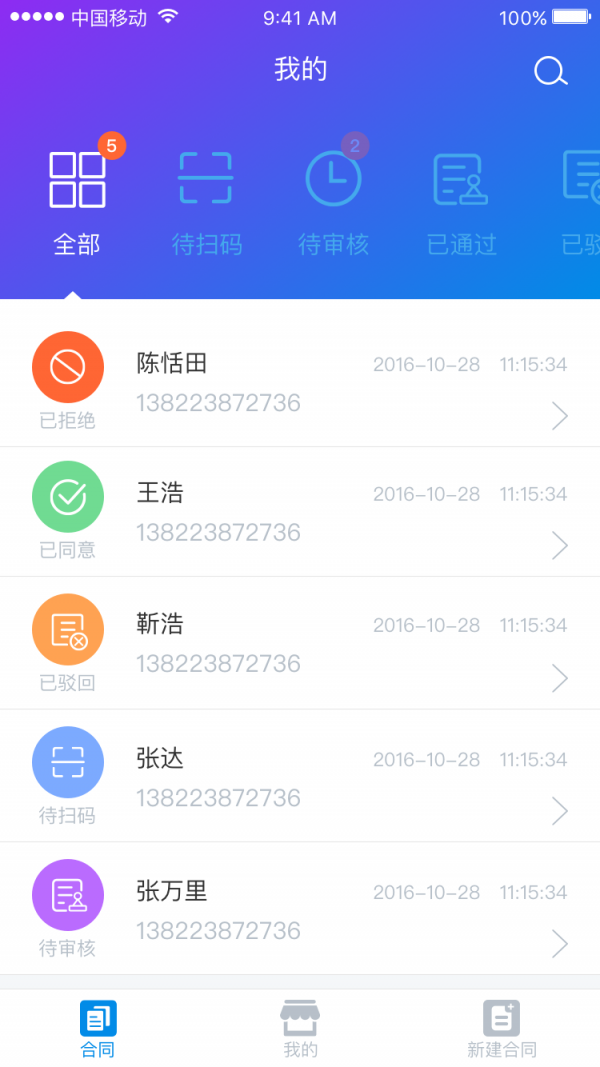Open 王浩's approved contract

(300, 512)
